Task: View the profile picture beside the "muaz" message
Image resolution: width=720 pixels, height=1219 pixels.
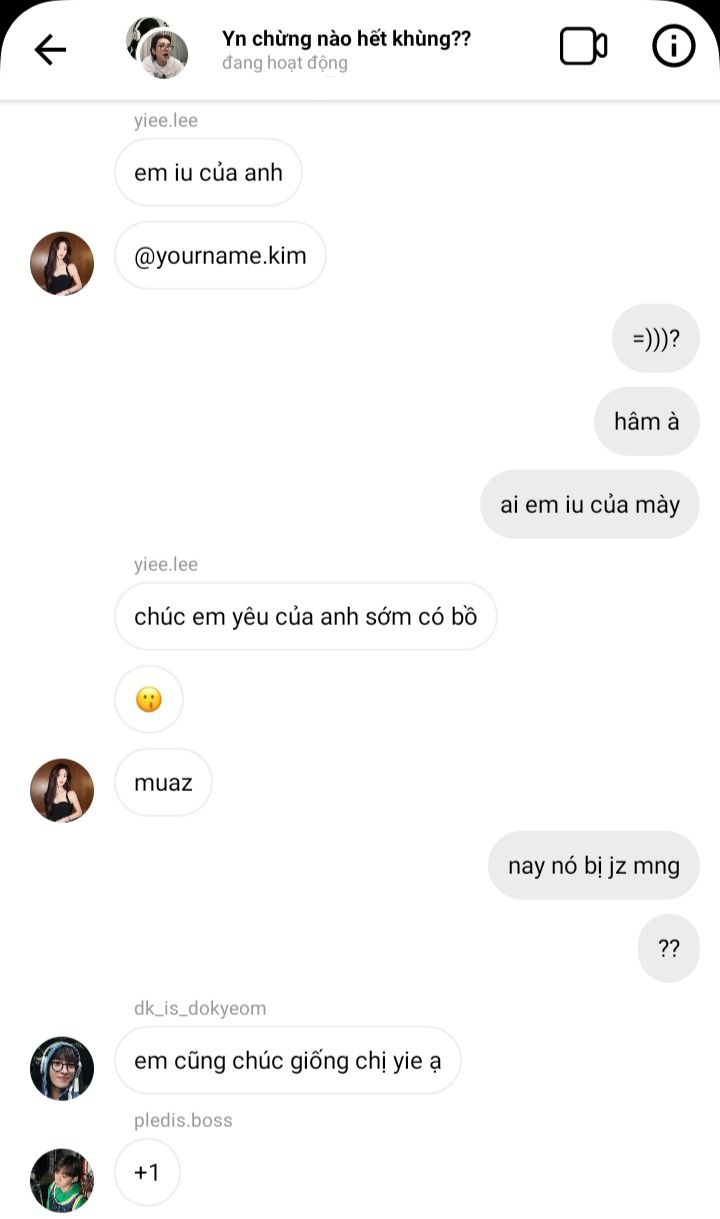Action: point(62,790)
